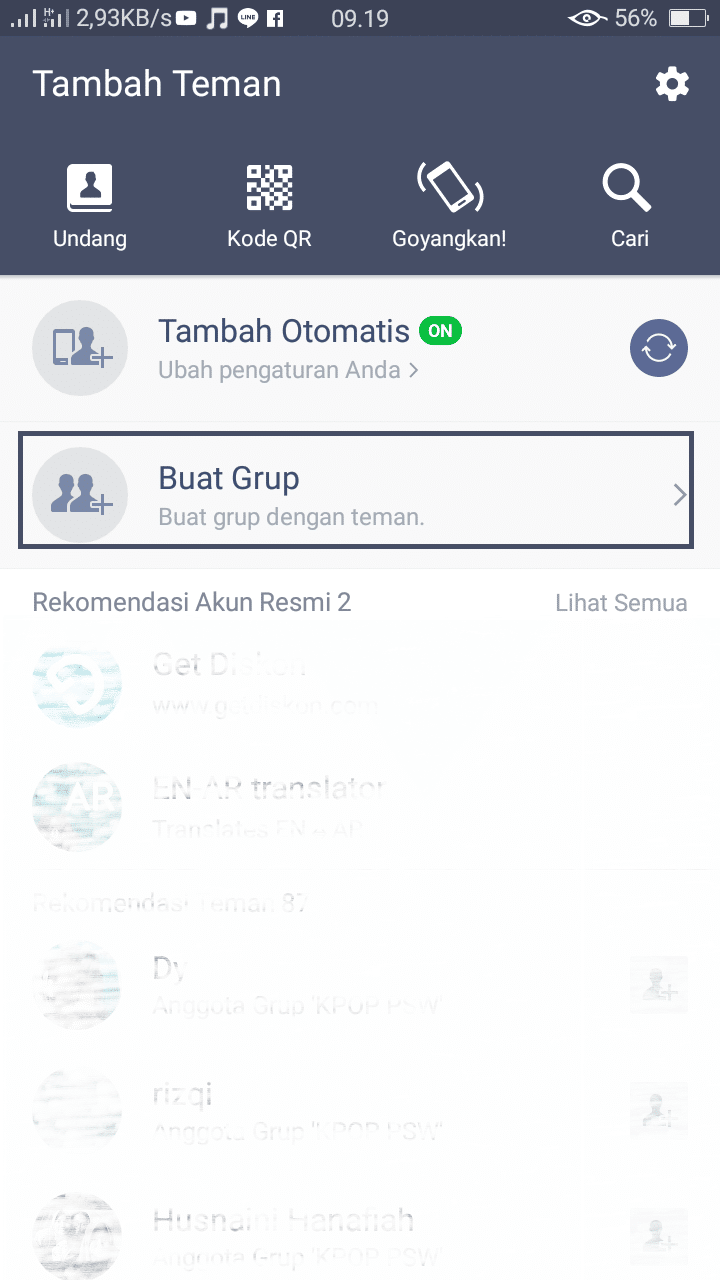Add Dy as a friend
The image size is (720, 1280).
click(659, 984)
